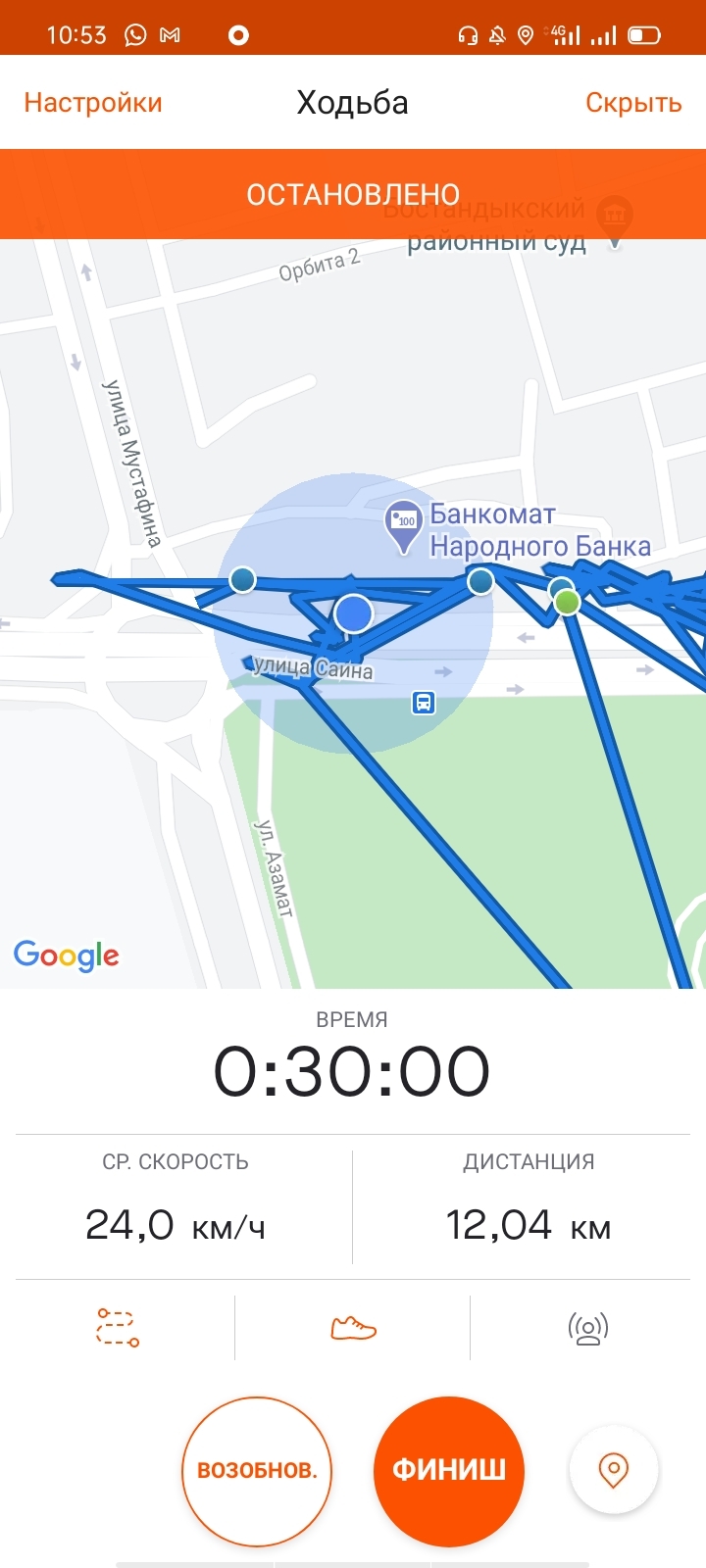The image size is (706, 1568).
Task: Resume the activity with ВОЗОБНОВ.
Action: coord(257,1471)
